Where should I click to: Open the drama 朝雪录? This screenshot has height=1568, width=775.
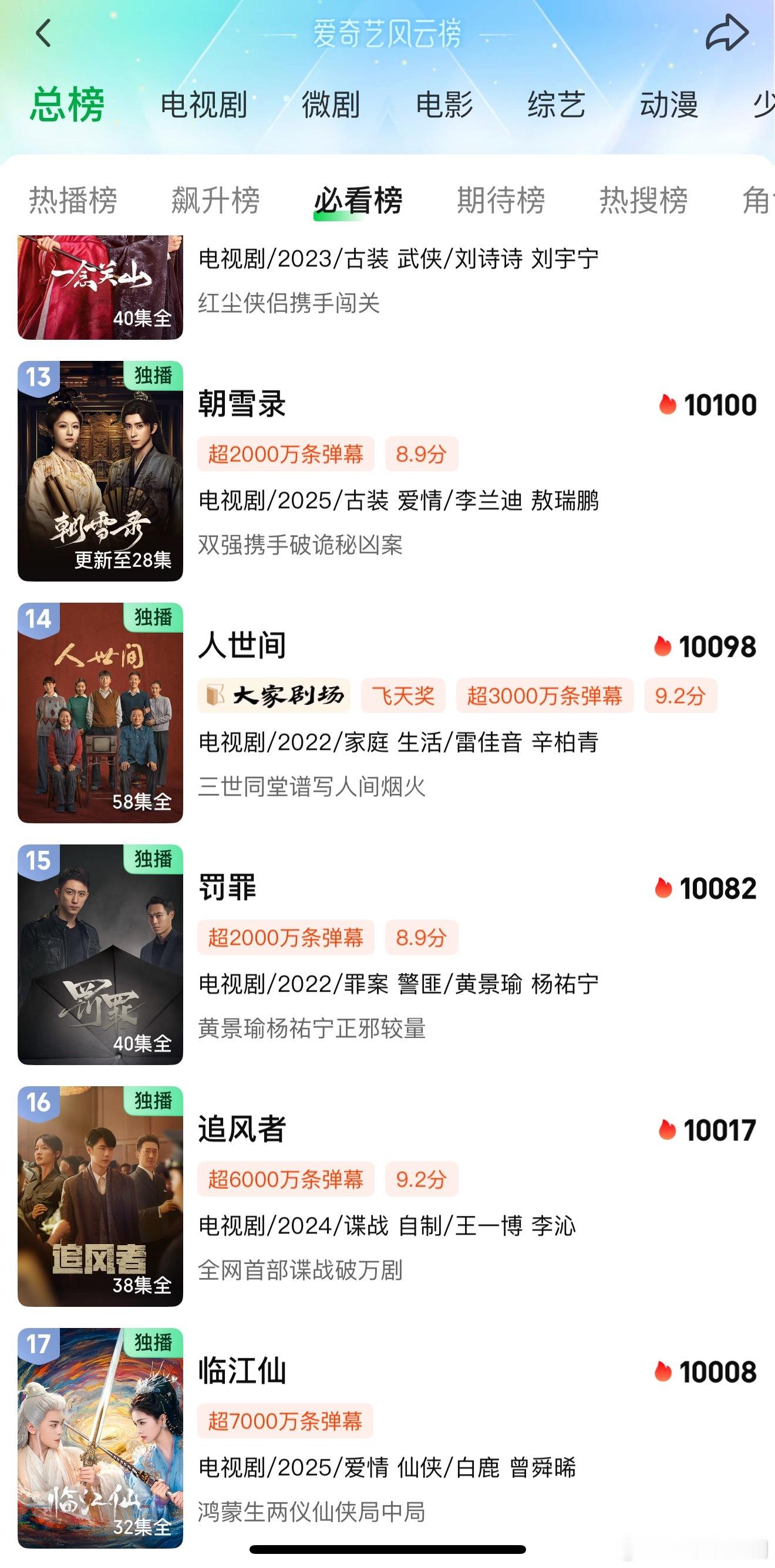tap(387, 471)
